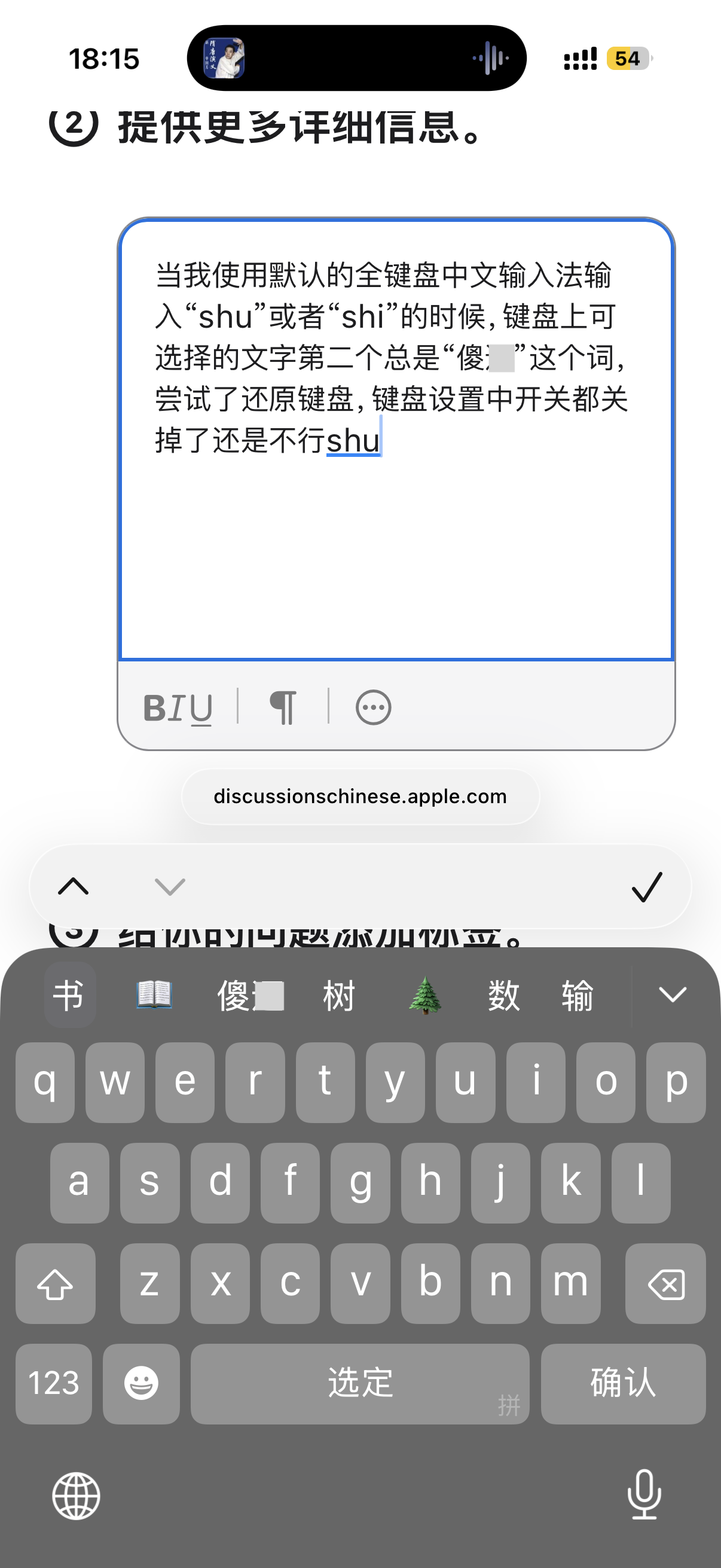Delete a letter with the backspace key
Image resolution: width=721 pixels, height=1568 pixels.
click(665, 1283)
